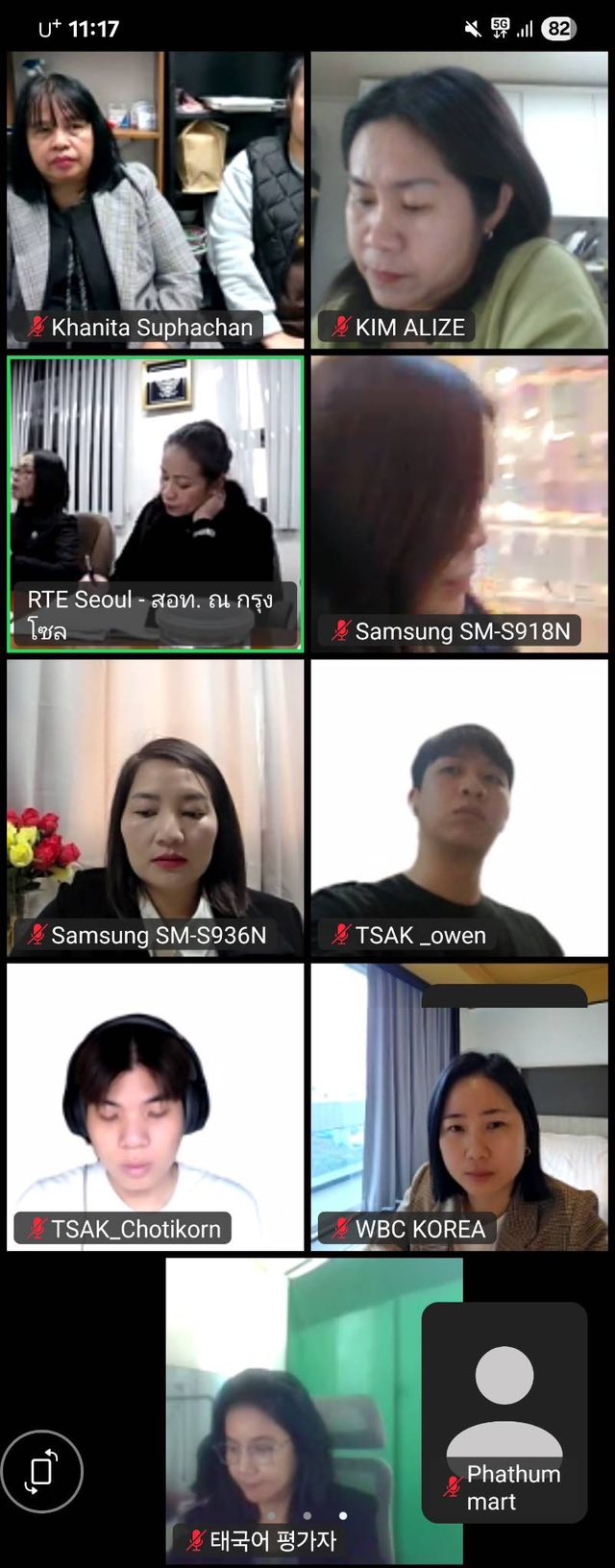Select the Samsung SM-S936N video tile
Viewport: 615px width, 1568px height.
point(155,807)
